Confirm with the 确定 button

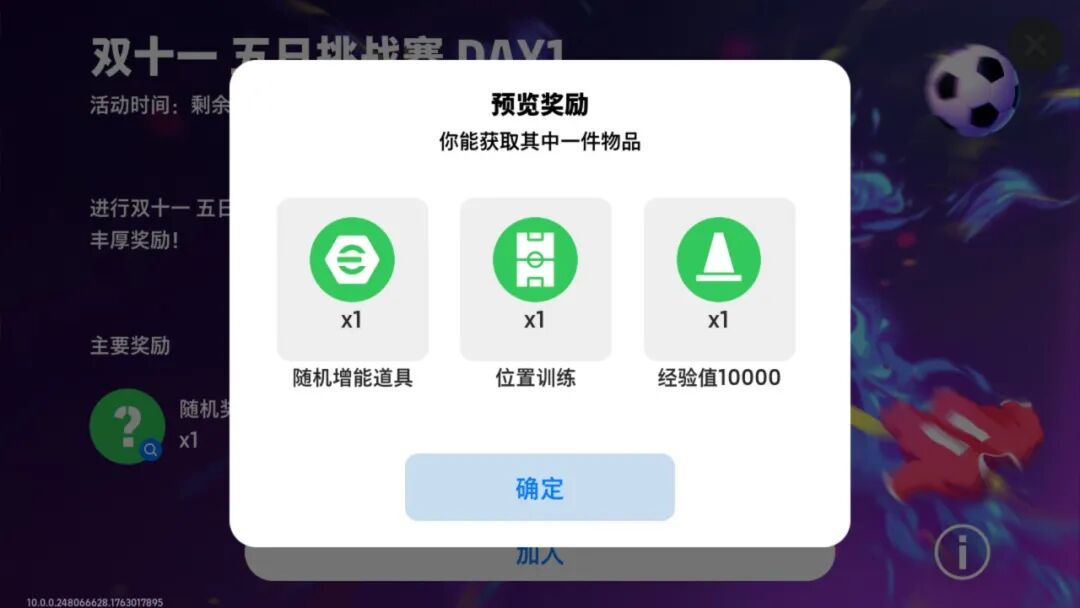pyautogui.click(x=539, y=487)
